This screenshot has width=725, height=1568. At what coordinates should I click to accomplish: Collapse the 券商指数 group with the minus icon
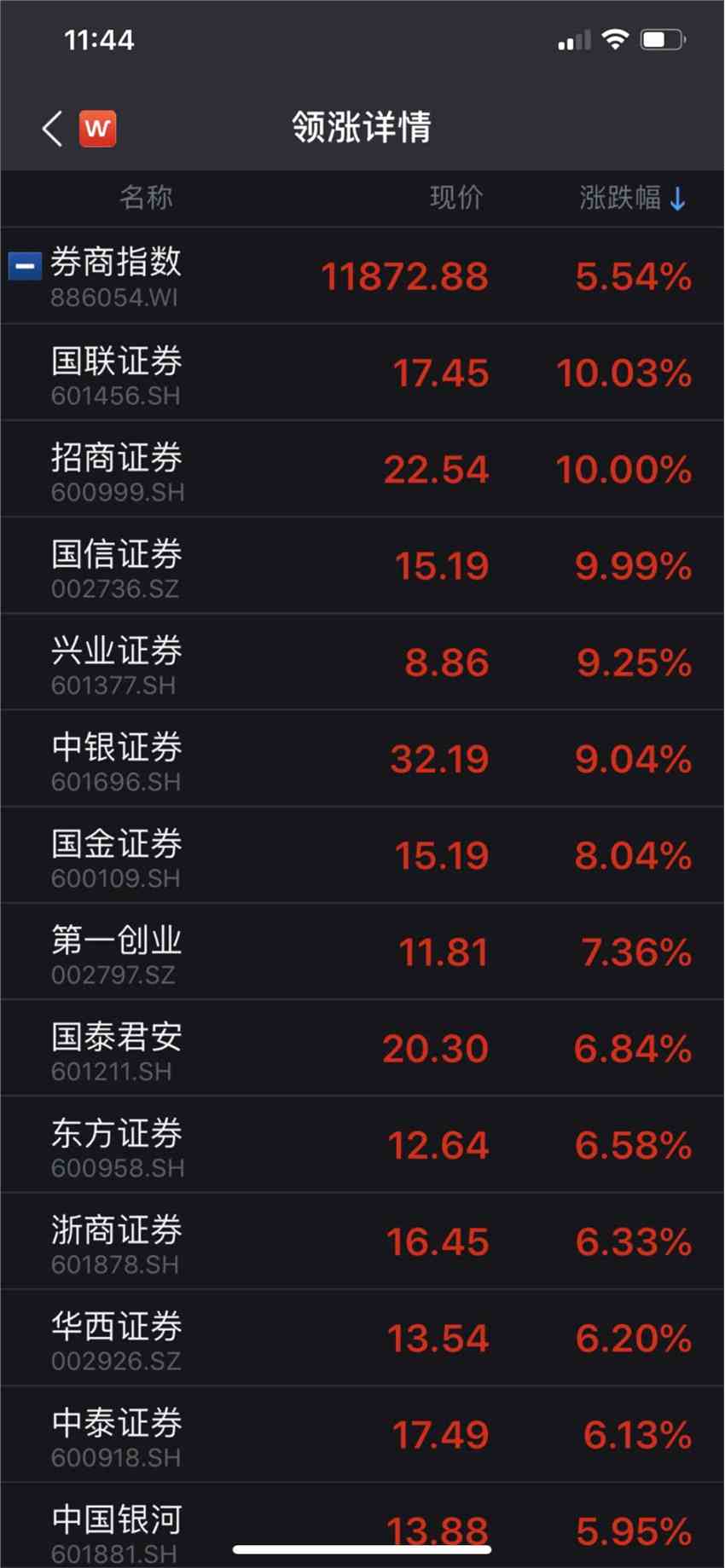click(25, 266)
